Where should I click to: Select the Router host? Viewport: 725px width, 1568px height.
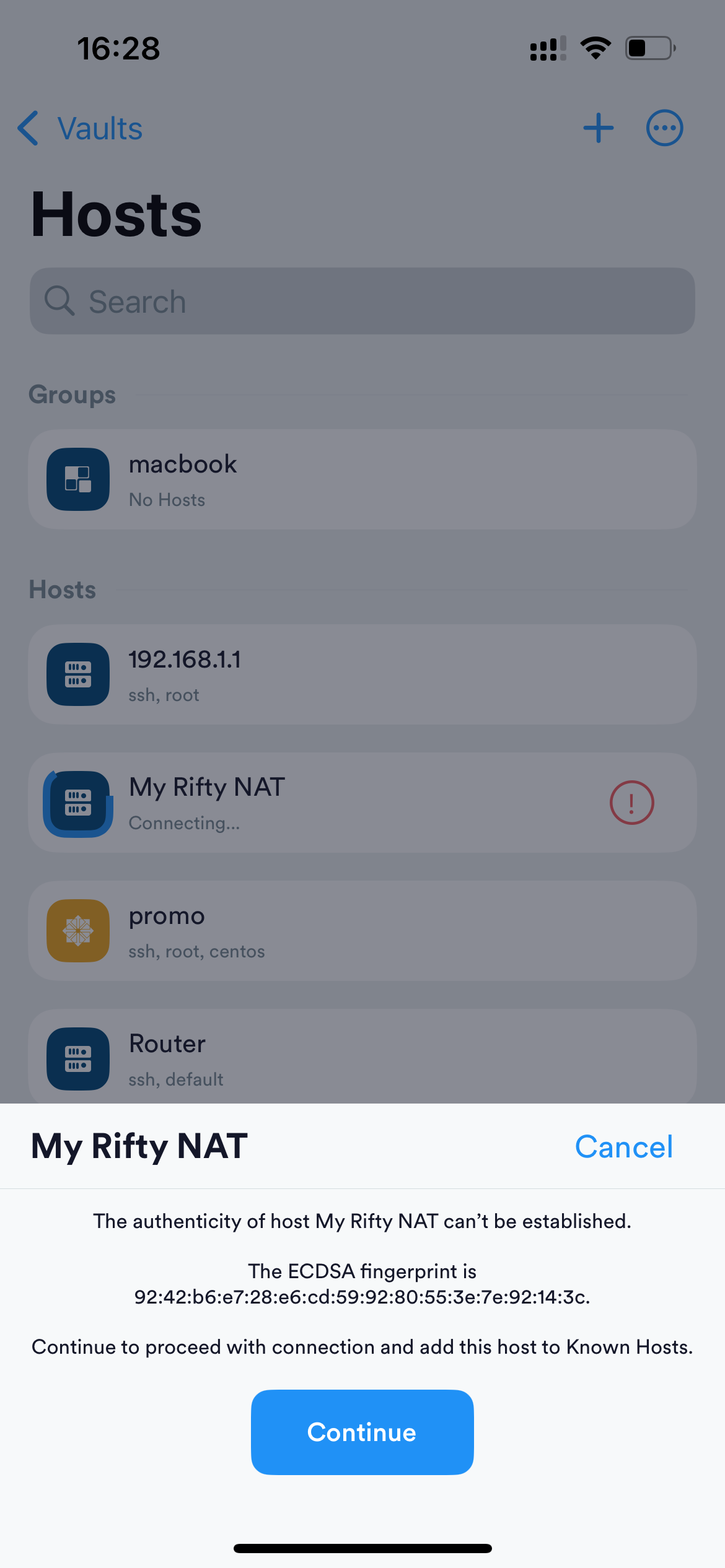click(x=362, y=1058)
